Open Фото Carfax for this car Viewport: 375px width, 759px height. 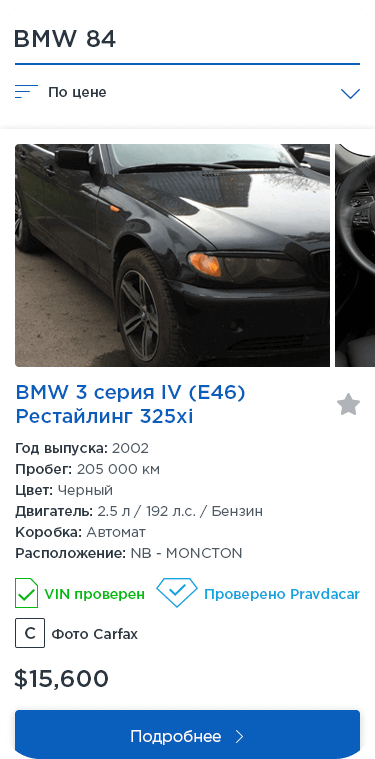click(76, 633)
